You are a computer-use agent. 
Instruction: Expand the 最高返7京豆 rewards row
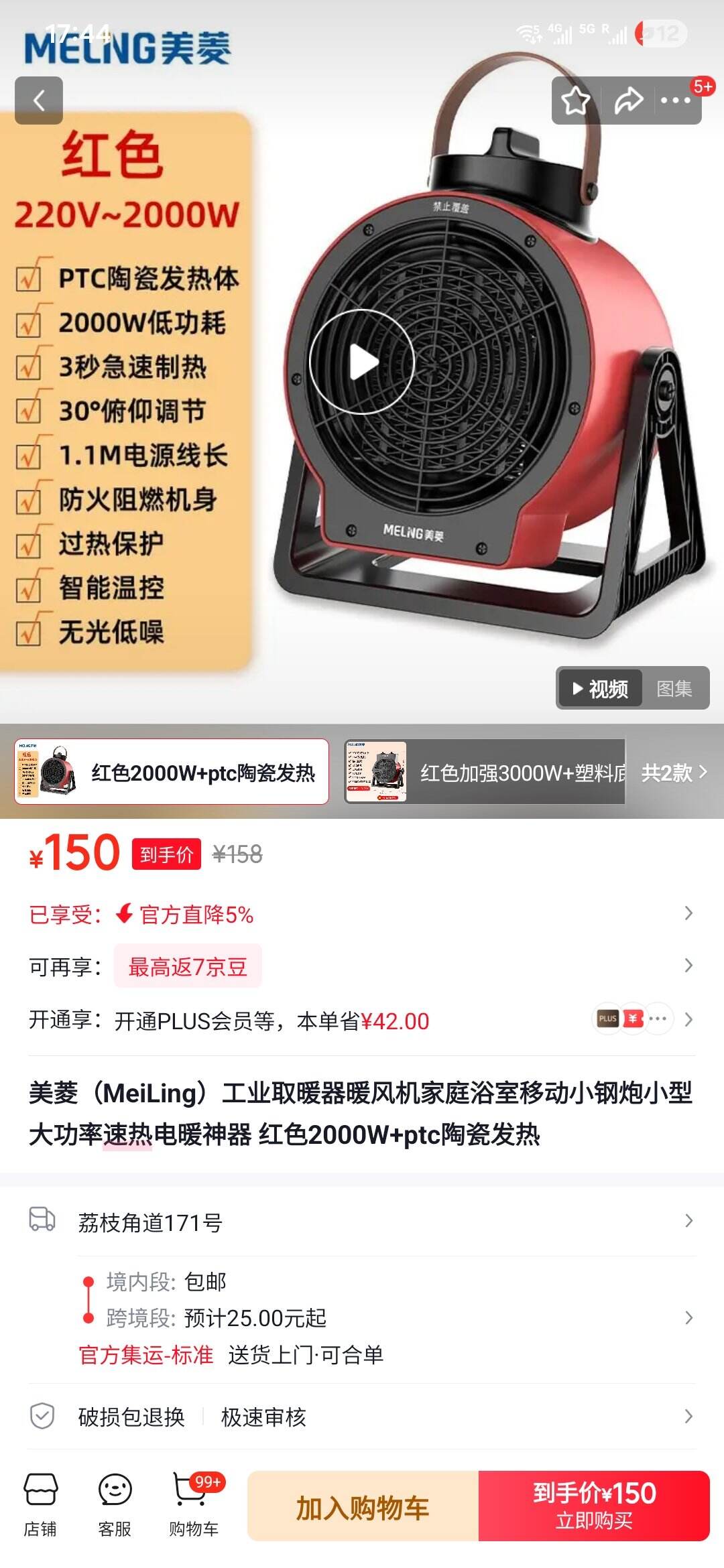[x=688, y=965]
